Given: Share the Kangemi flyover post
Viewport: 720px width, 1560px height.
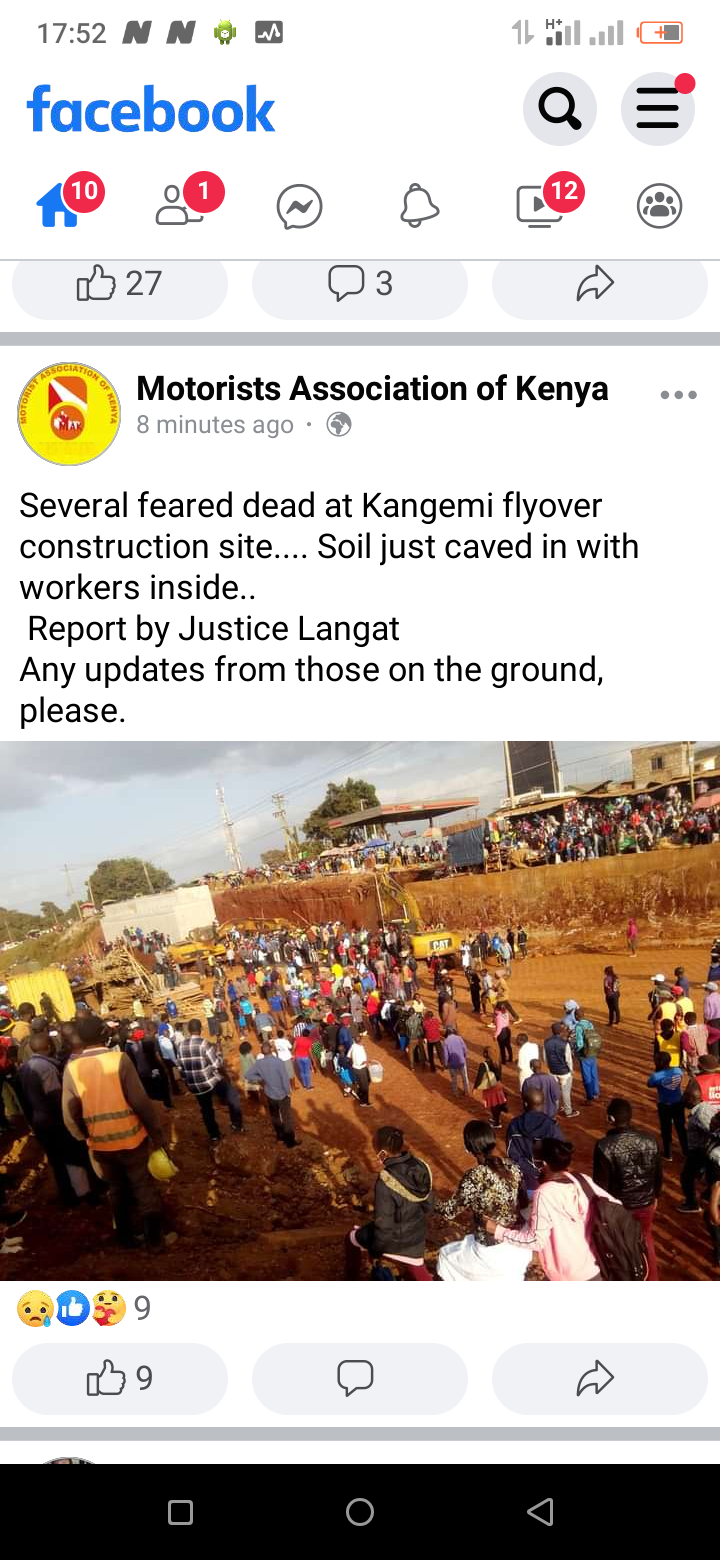Looking at the screenshot, I should (598, 1379).
